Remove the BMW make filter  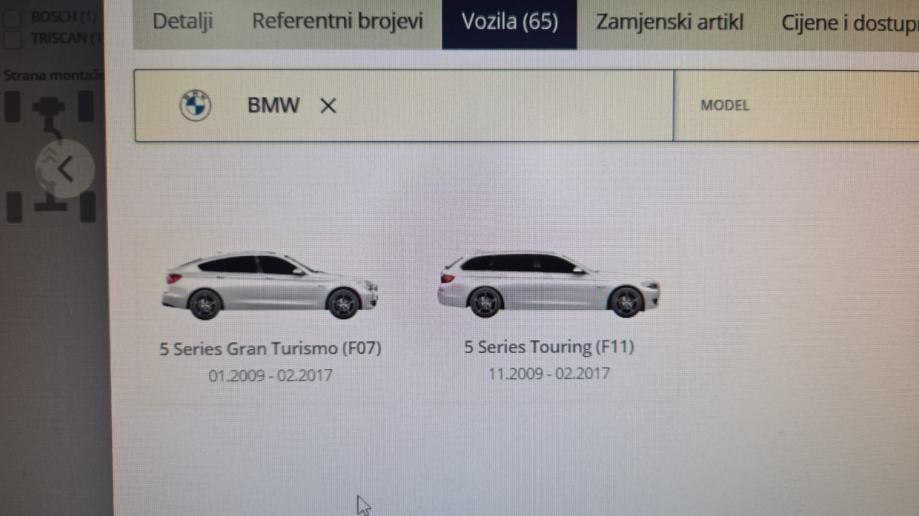click(328, 106)
